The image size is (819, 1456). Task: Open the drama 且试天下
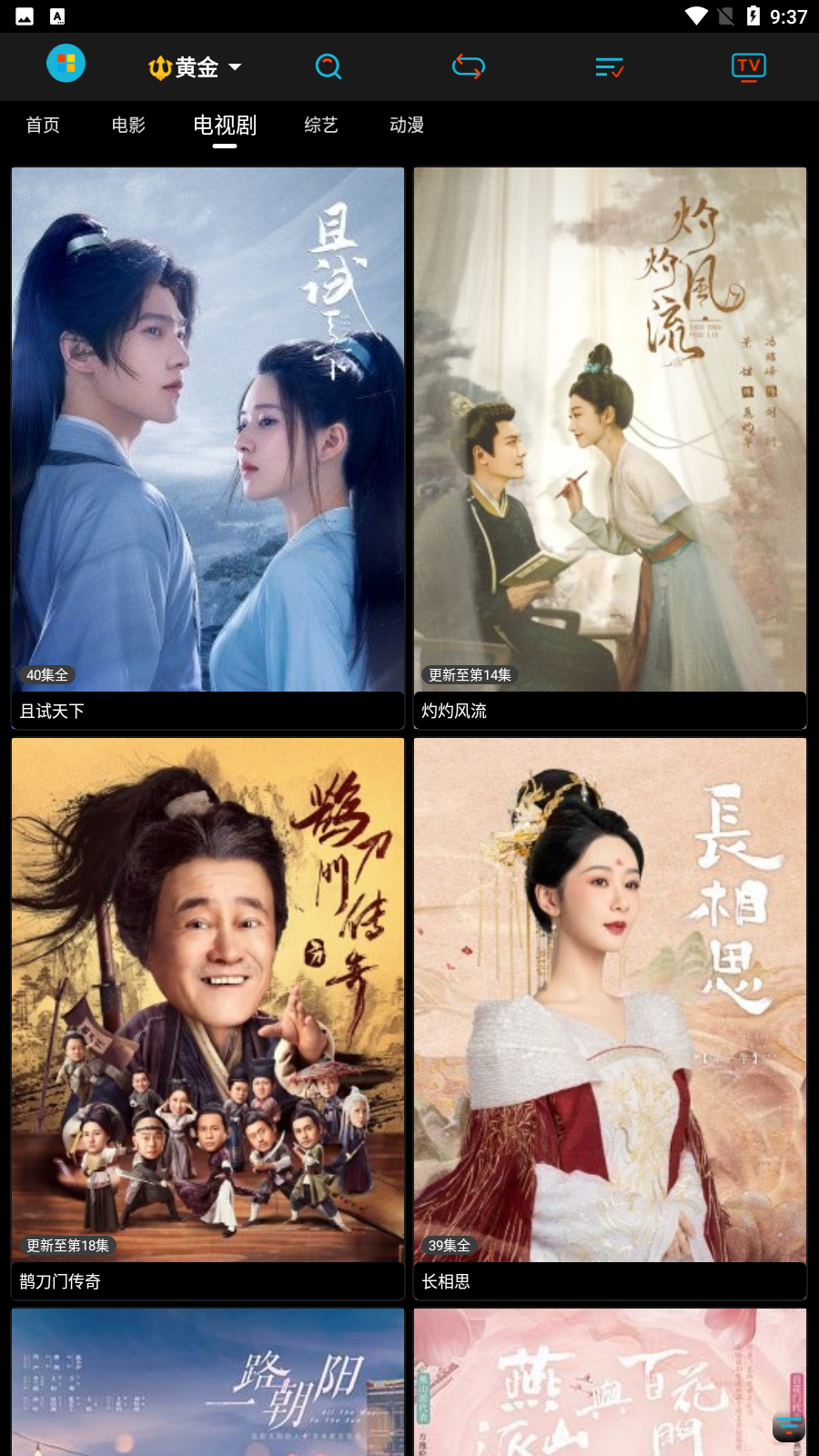207,446
